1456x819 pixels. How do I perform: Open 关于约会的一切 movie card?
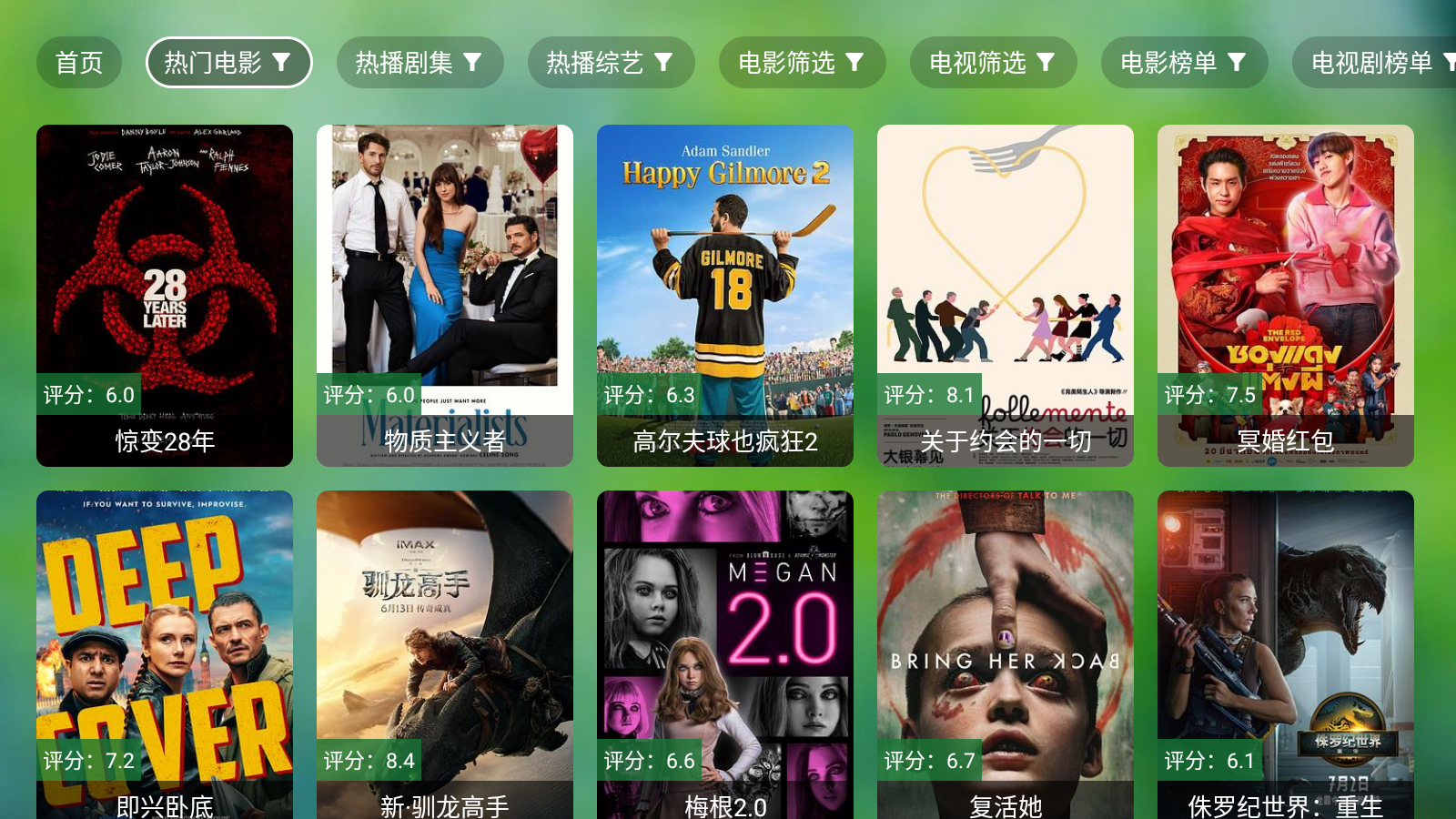coord(1006,295)
